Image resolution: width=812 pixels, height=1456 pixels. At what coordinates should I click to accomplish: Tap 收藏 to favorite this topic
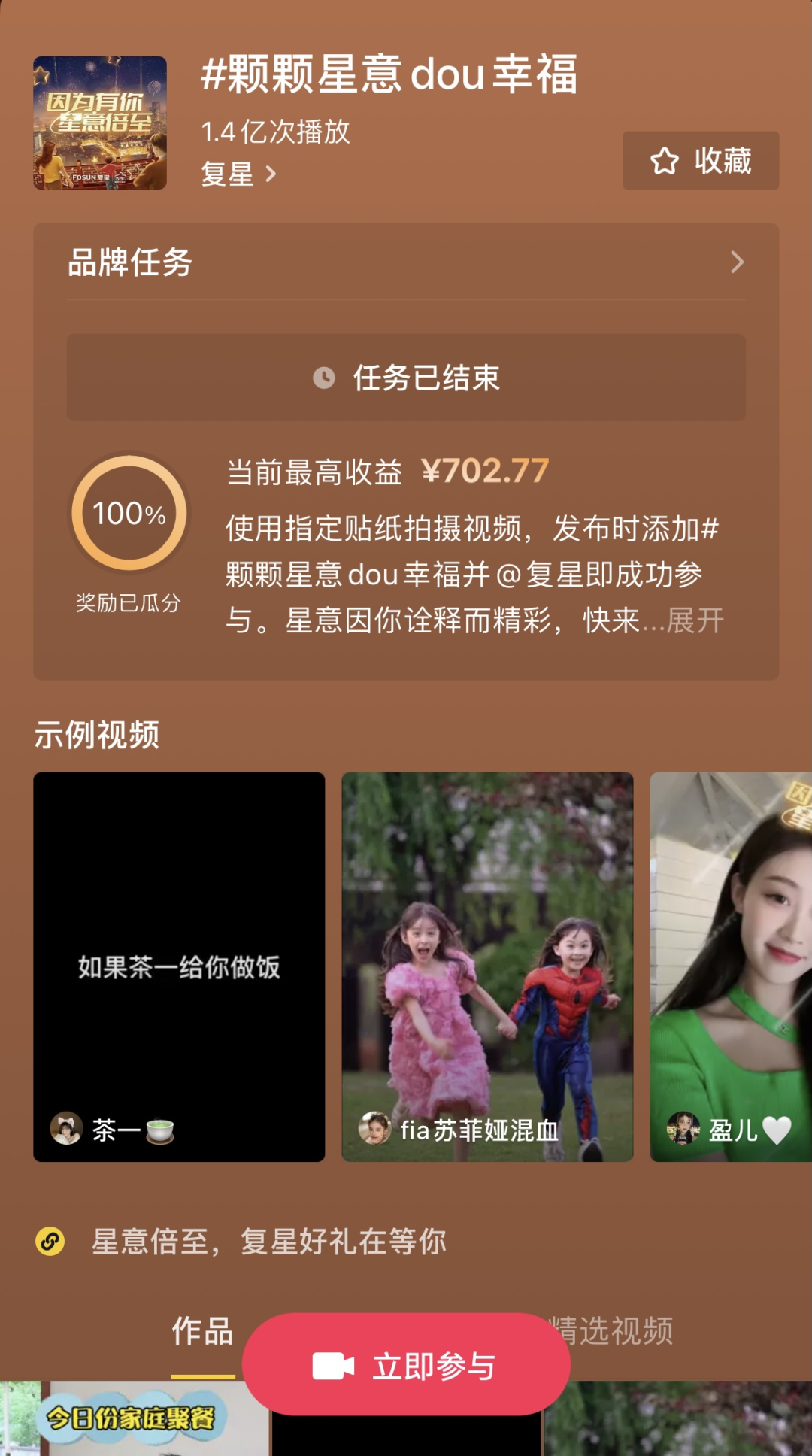tap(700, 161)
